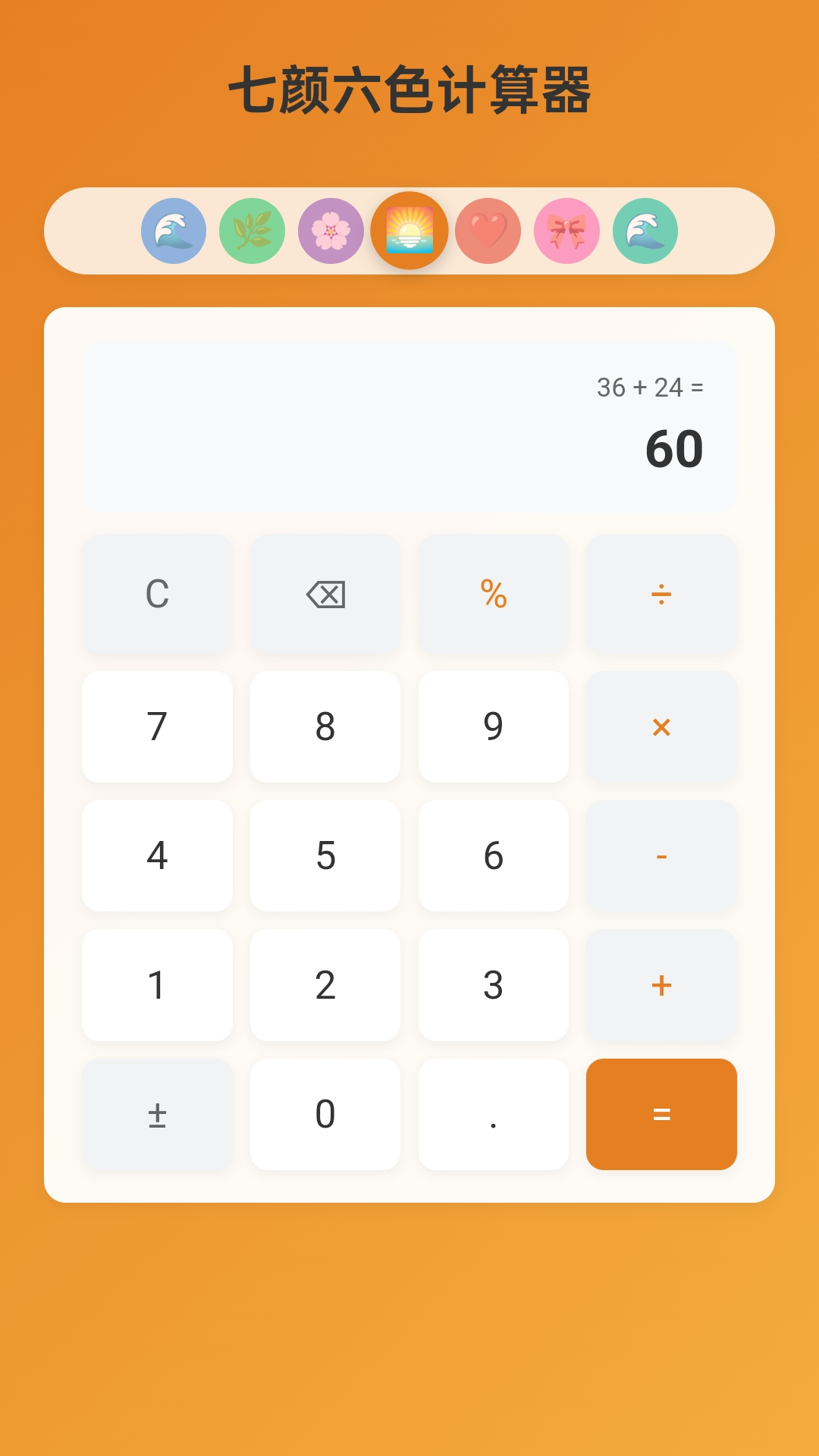Viewport: 819px width, 1456px height.
Task: Toggle sign with plus-minus key
Action: tap(157, 1114)
